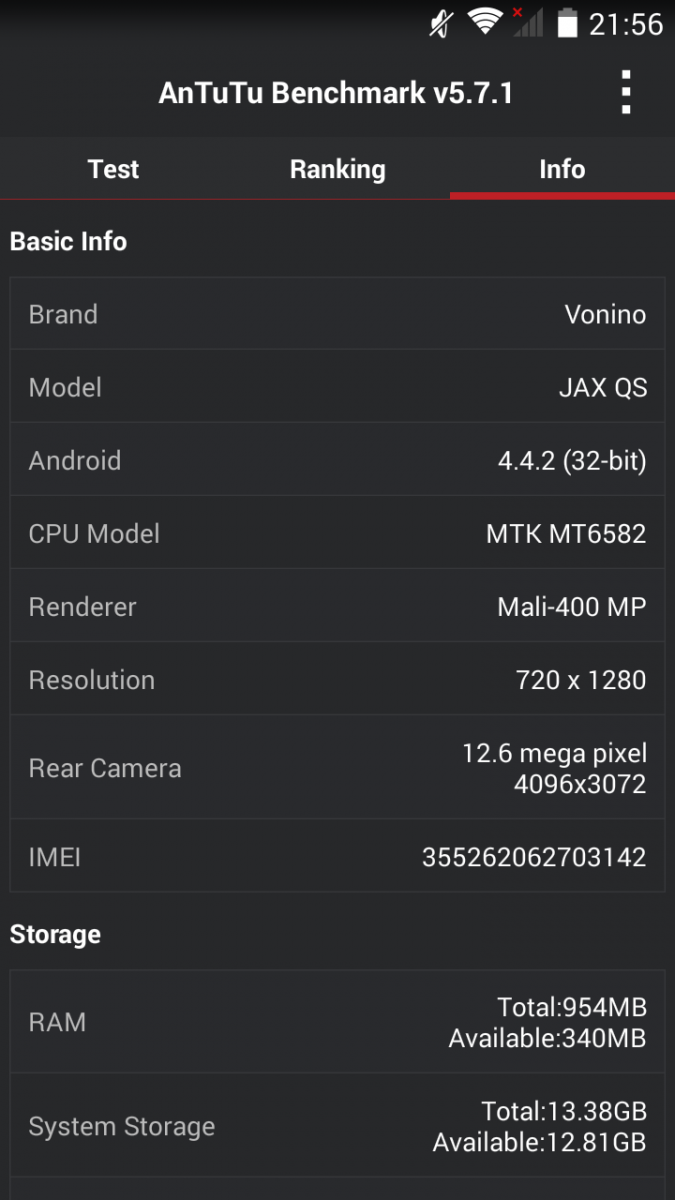675x1200 pixels.
Task: Select the Info tab
Action: [x=562, y=169]
